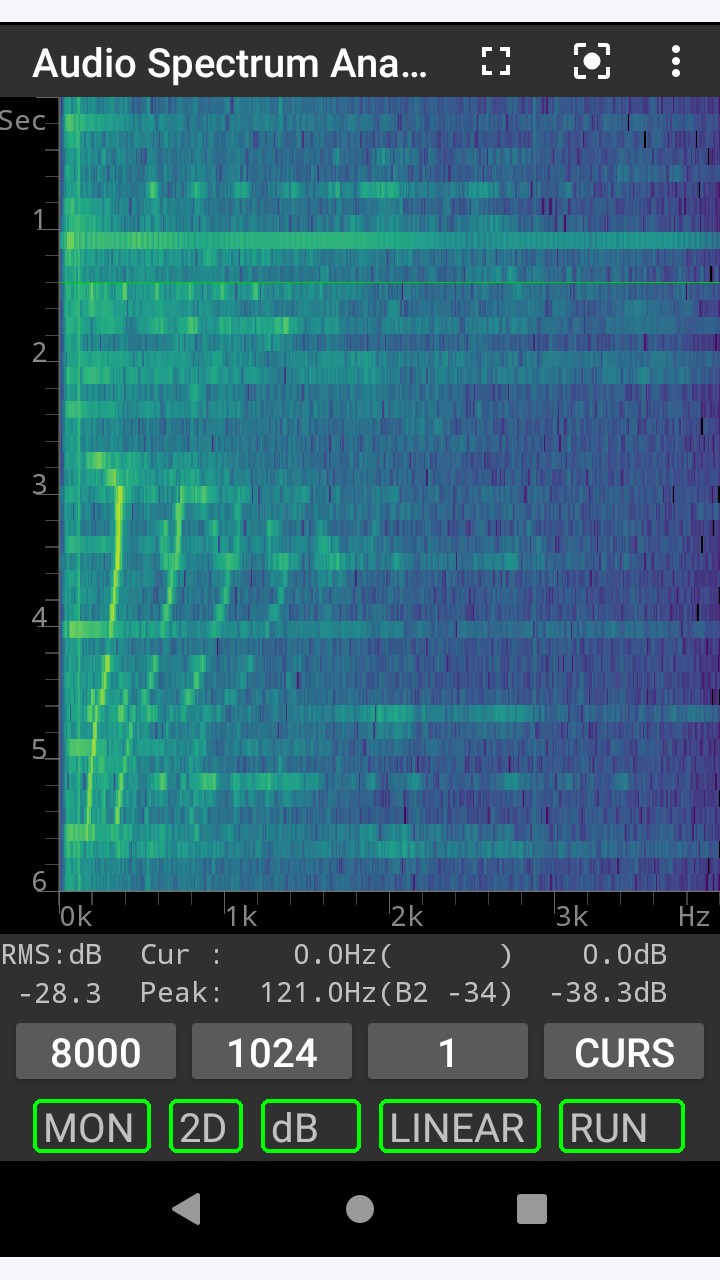Screen dimensions: 720x1280
Task: Go back with system back button
Action: (186, 1209)
